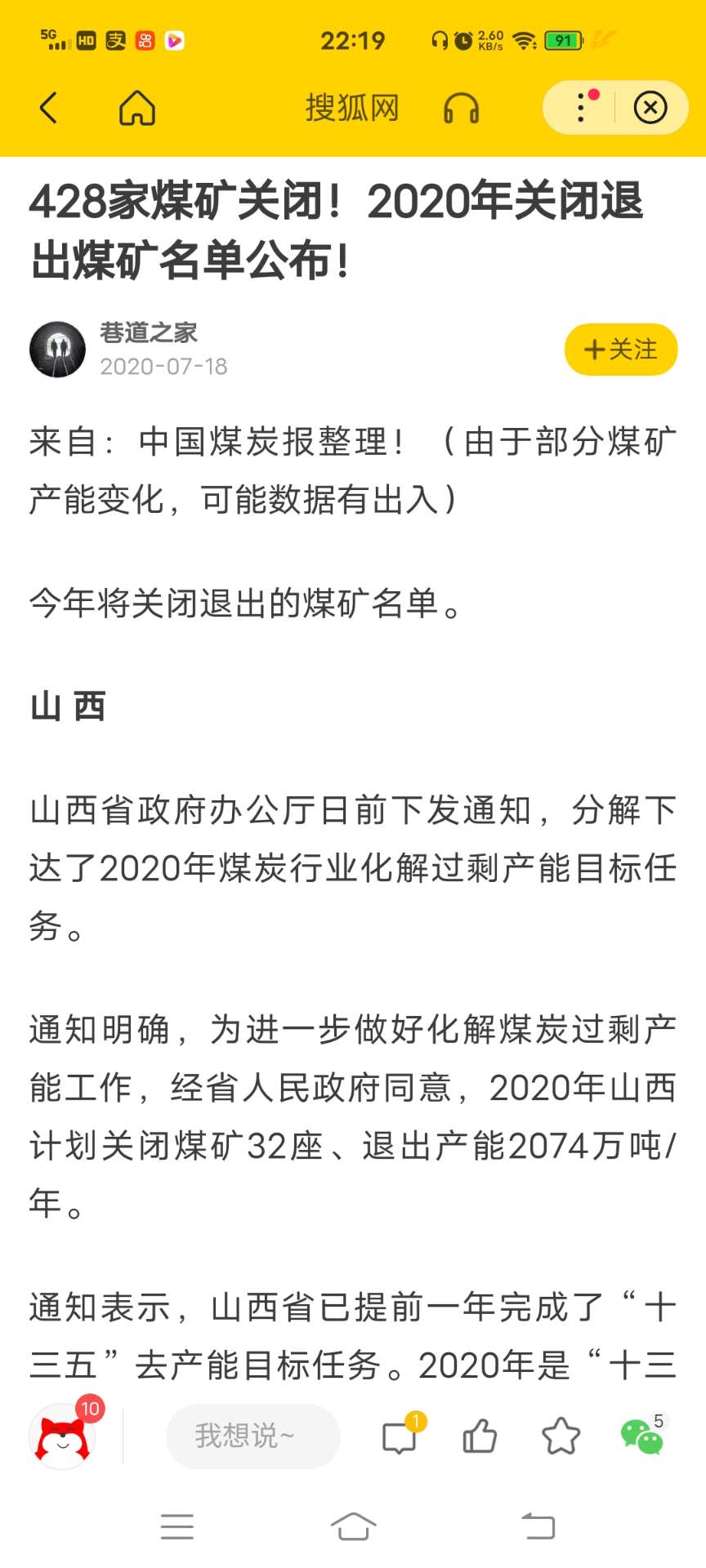Open the three-dot more menu

click(x=582, y=107)
